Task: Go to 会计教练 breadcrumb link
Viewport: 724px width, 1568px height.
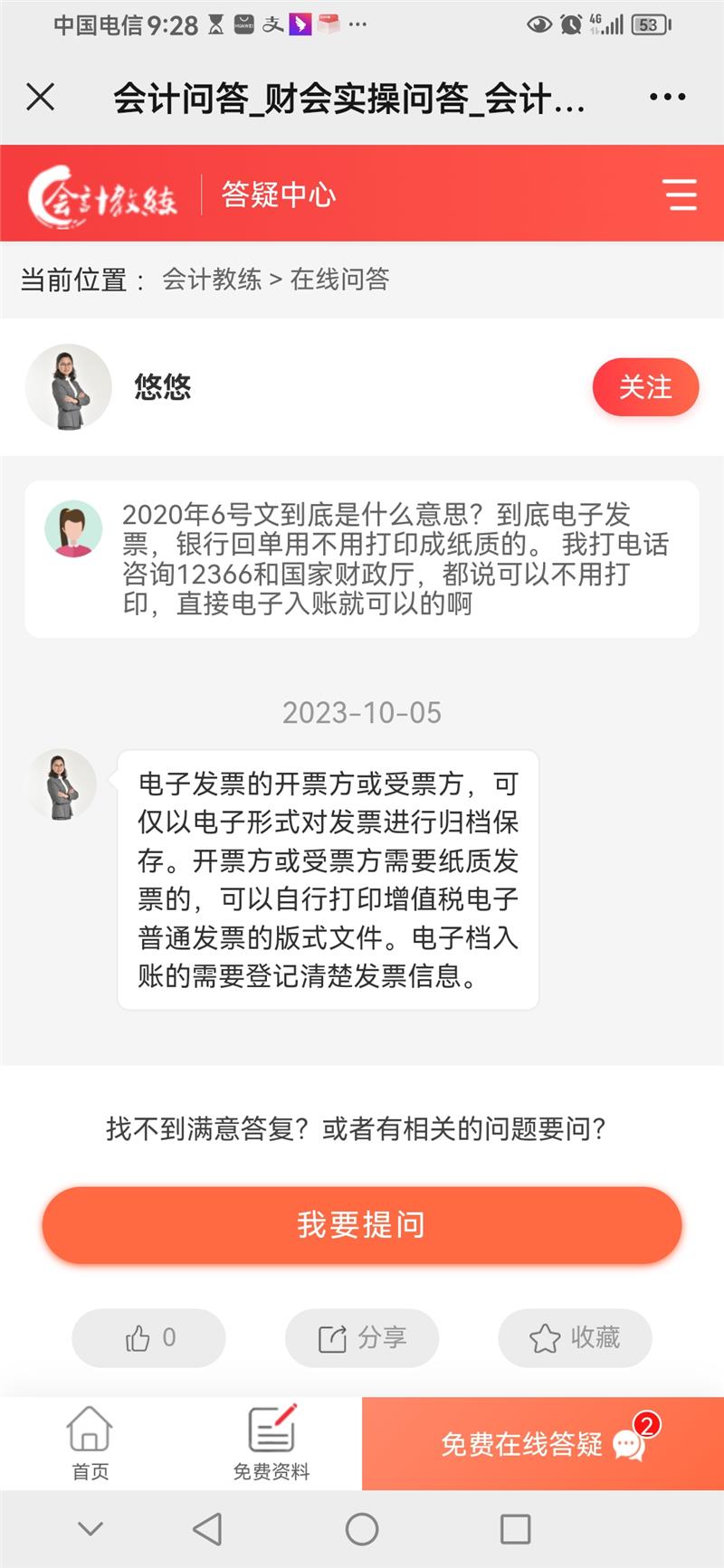Action: [212, 280]
